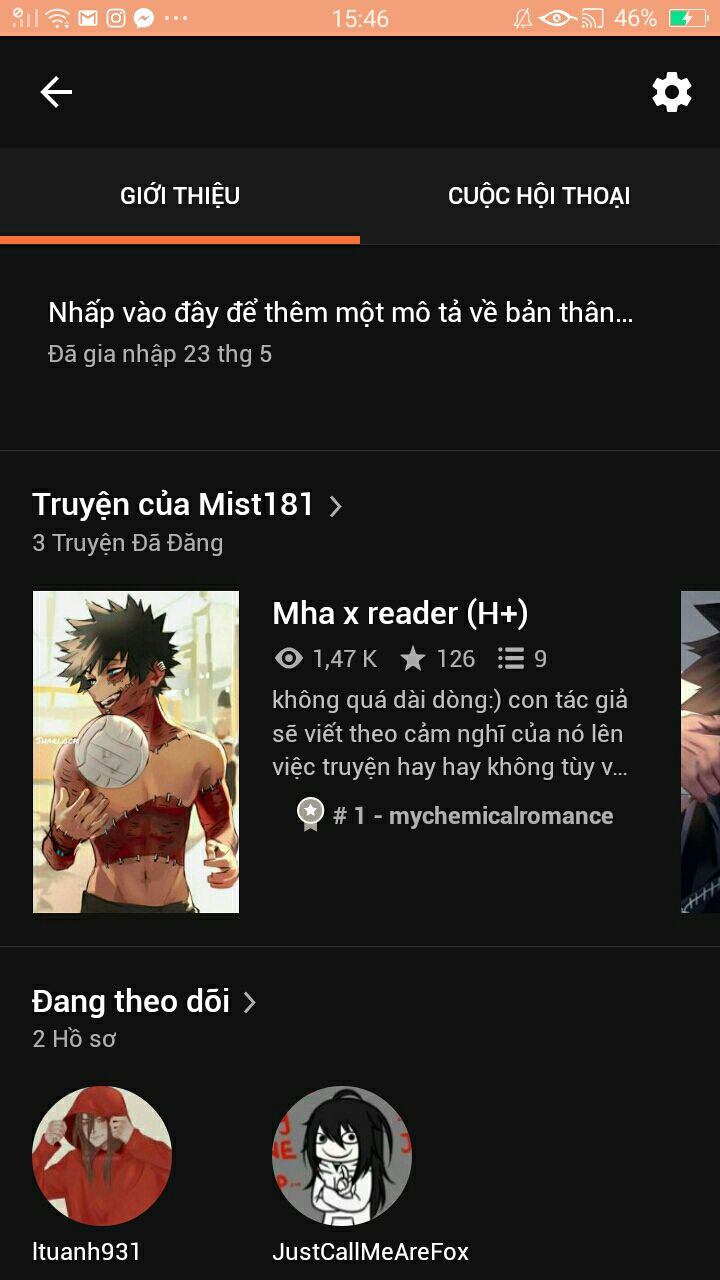Switch to the Cuộc hội thoại tab
720x1280 pixels.
(539, 196)
